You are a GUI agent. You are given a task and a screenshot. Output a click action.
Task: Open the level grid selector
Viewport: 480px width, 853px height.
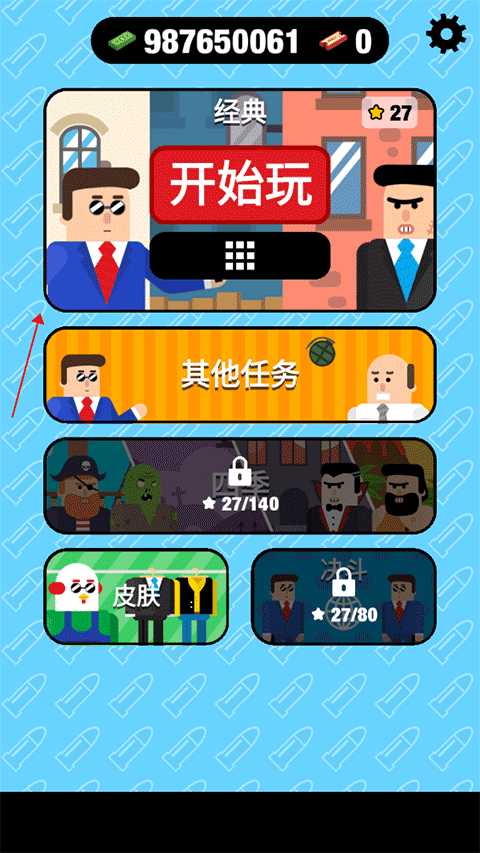tap(240, 256)
